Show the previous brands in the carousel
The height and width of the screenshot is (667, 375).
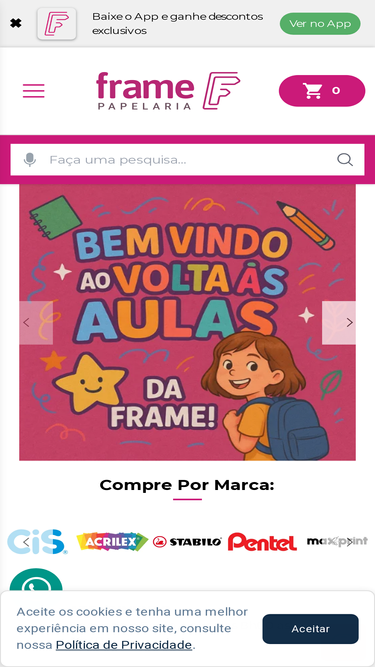(26, 542)
